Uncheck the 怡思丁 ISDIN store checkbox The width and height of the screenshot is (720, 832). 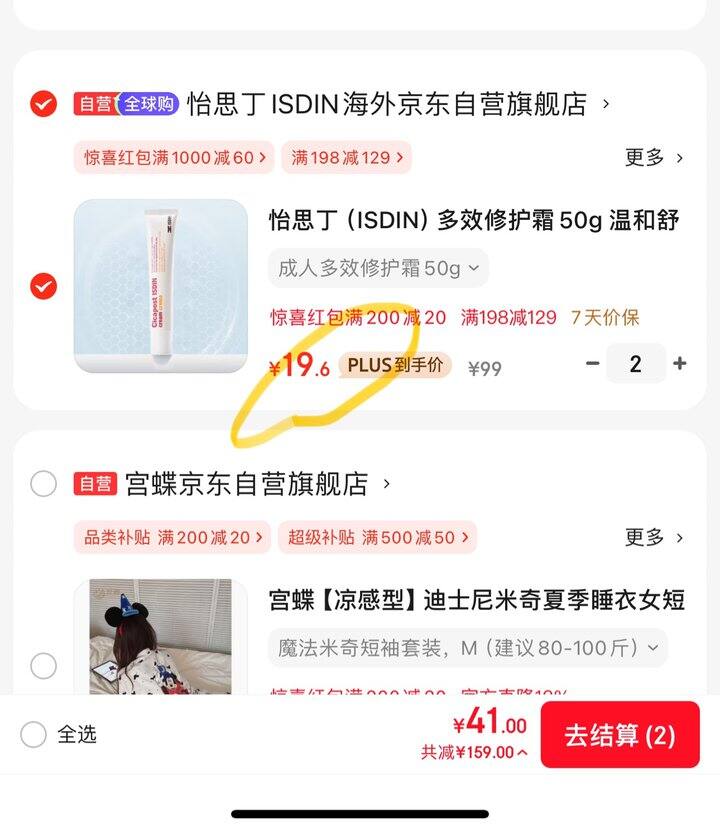click(x=43, y=103)
